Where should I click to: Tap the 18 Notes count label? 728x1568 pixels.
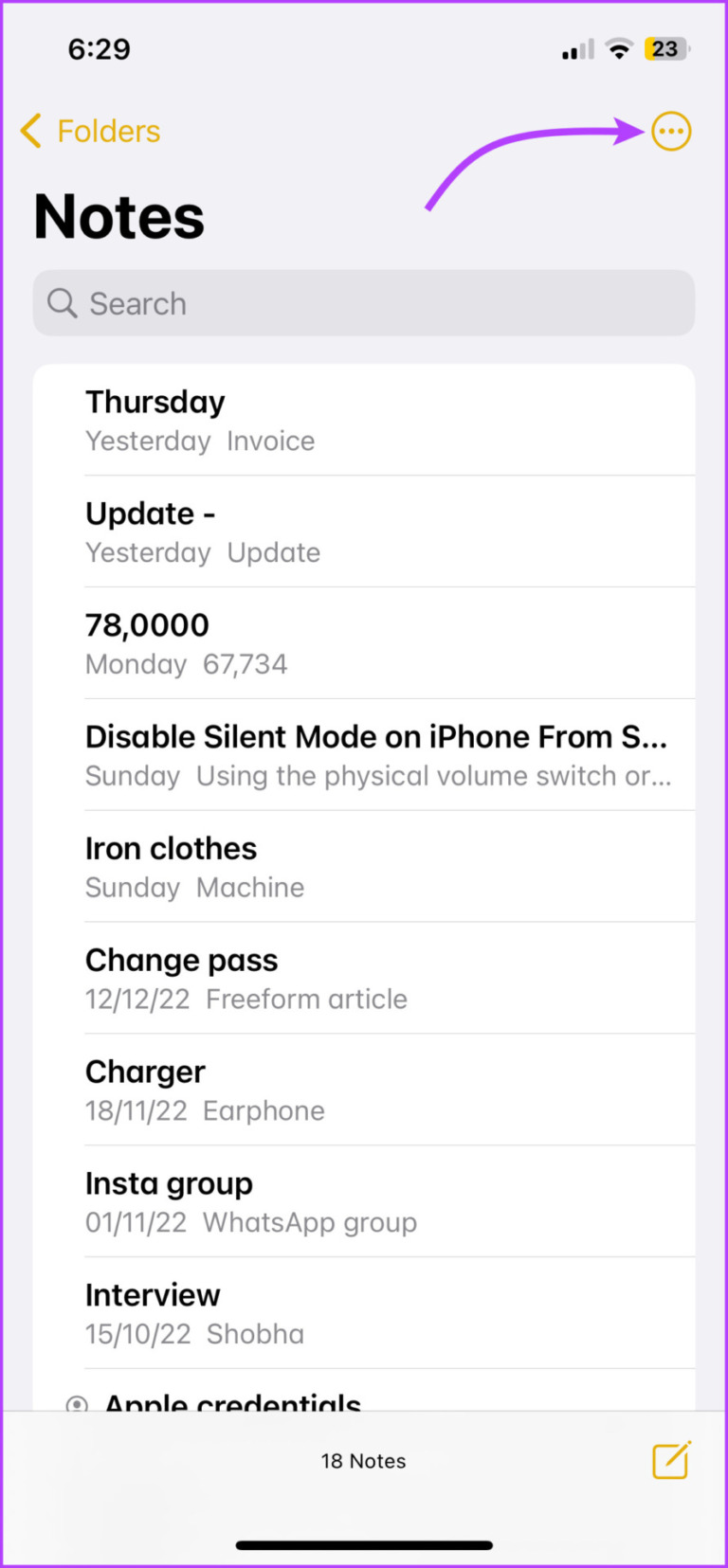coord(364,1461)
